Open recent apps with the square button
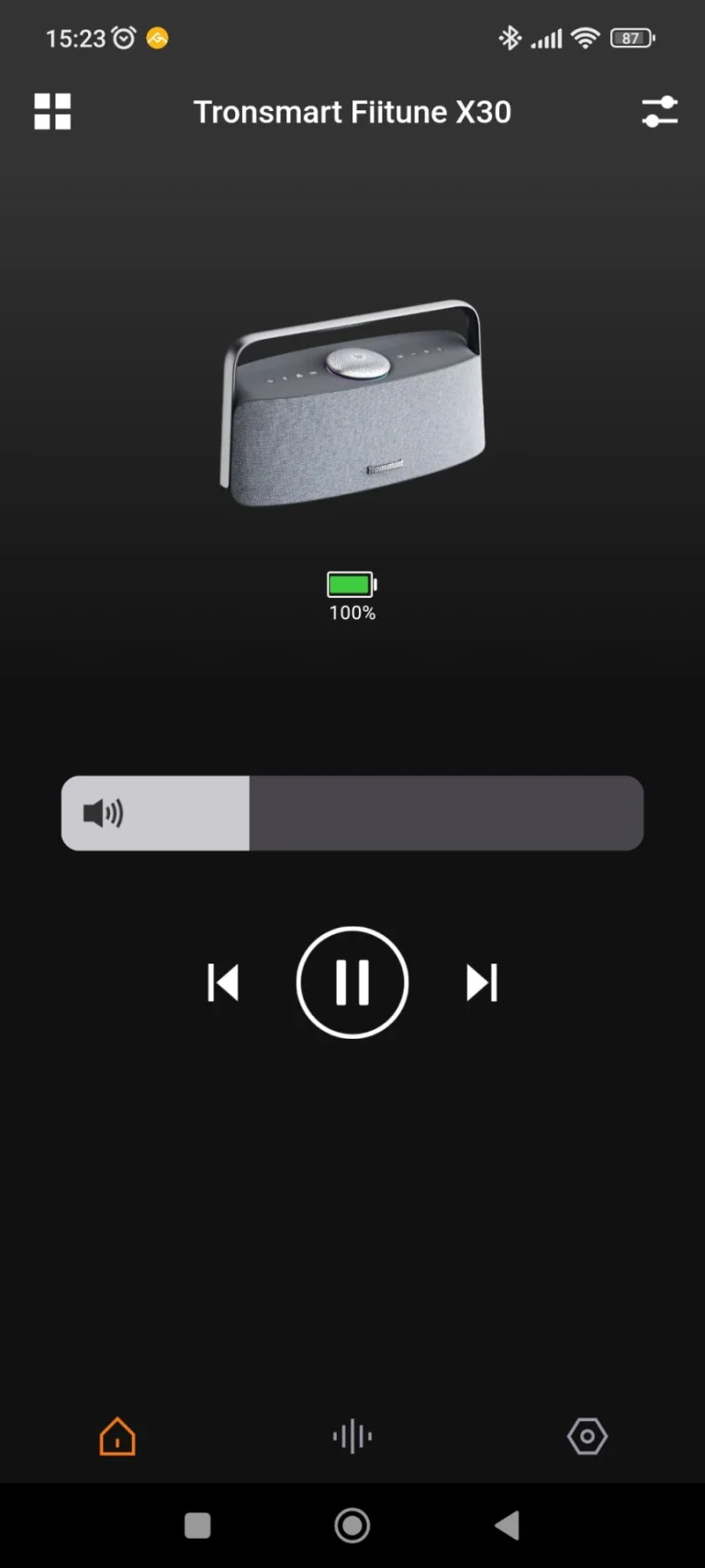This screenshot has width=705, height=1568. point(196,1524)
